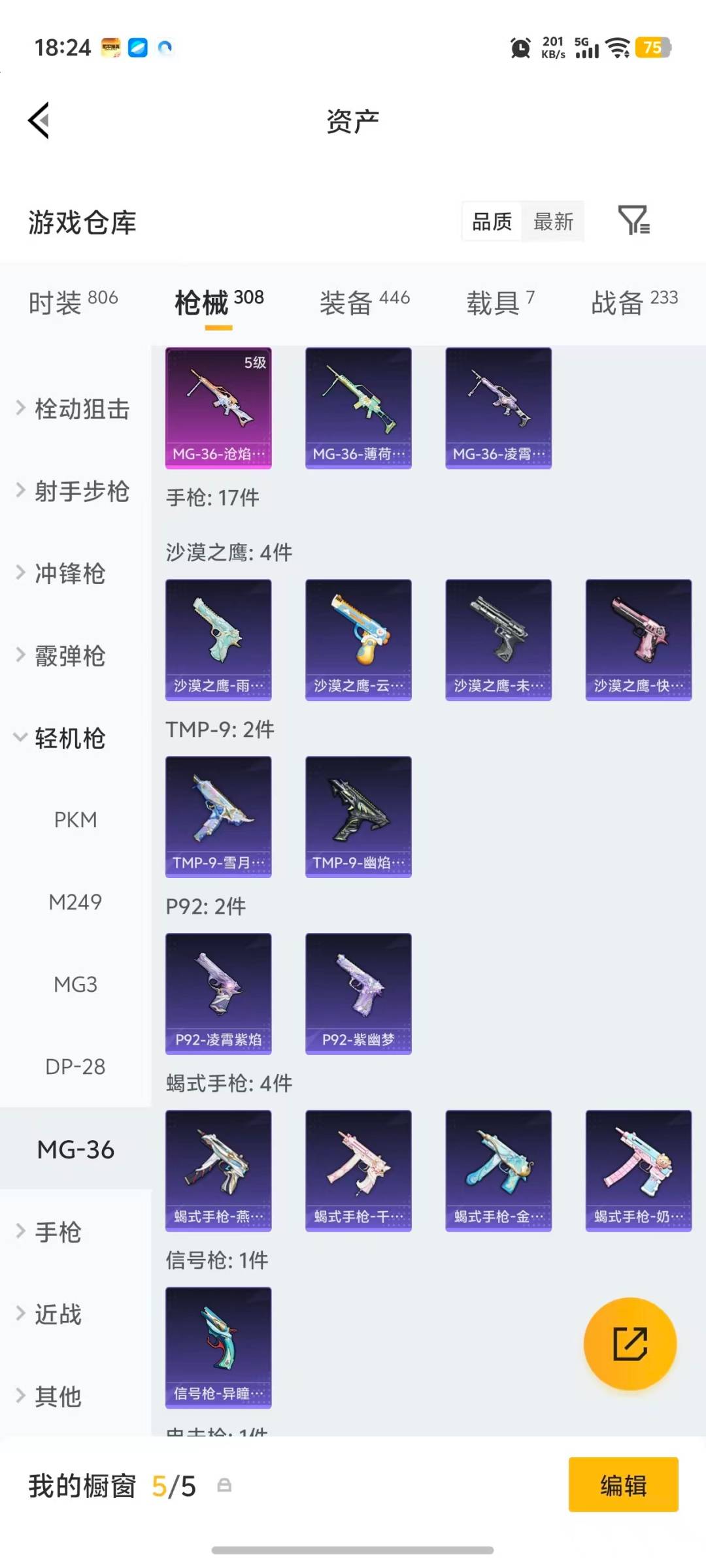Image resolution: width=706 pixels, height=1568 pixels.
Task: Switch sorting to 最新
Action: (x=553, y=222)
